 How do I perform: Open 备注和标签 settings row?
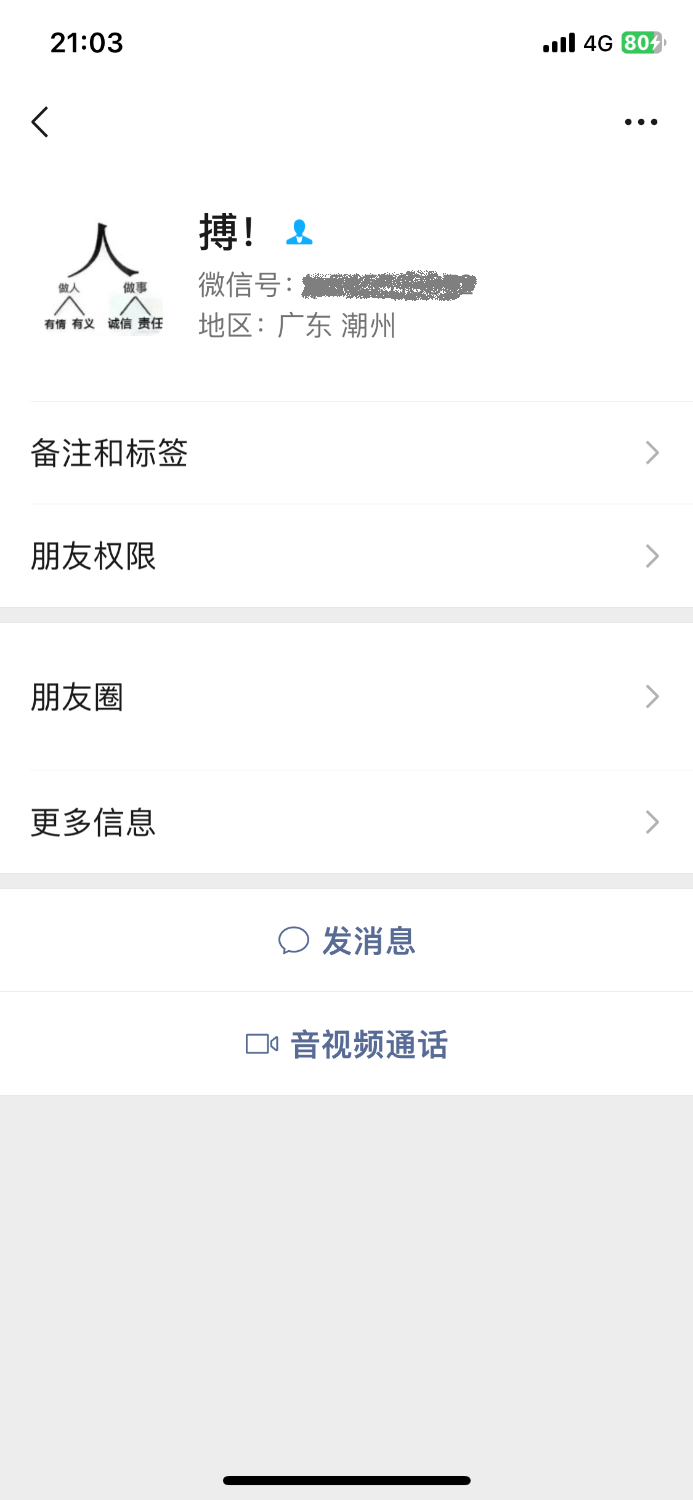coord(346,453)
